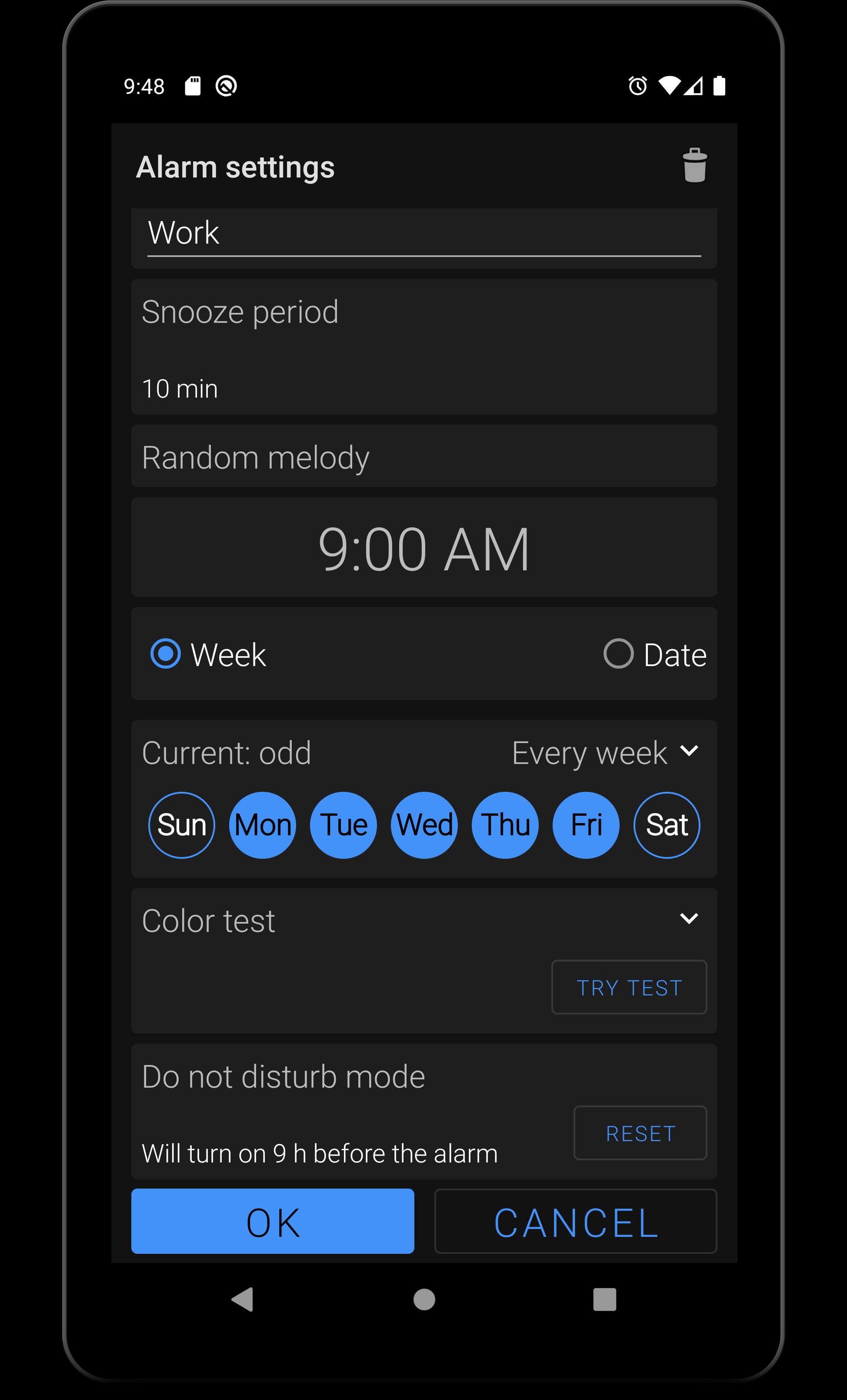Image resolution: width=847 pixels, height=1400 pixels.
Task: Enable Saturday for the alarm
Action: [667, 825]
